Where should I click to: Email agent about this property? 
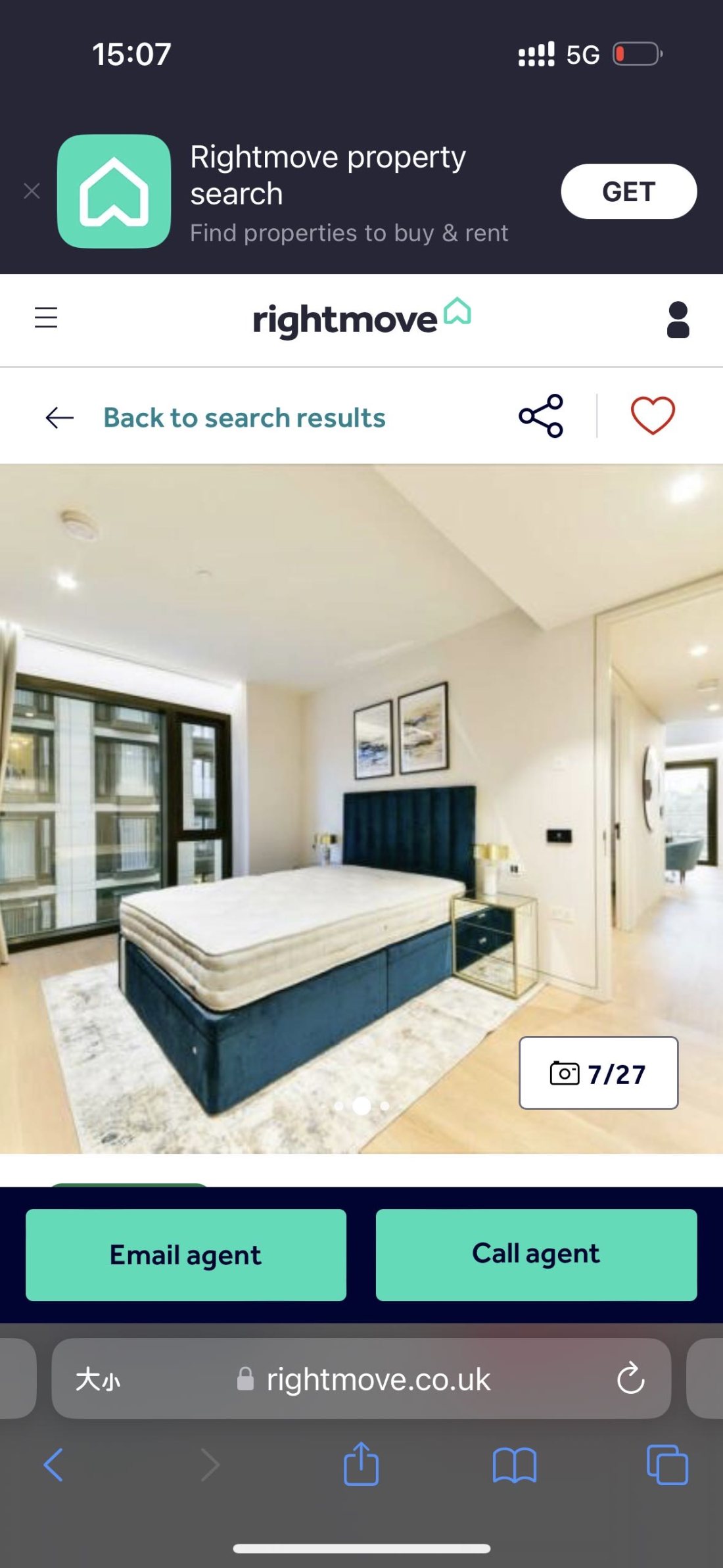tap(186, 1255)
